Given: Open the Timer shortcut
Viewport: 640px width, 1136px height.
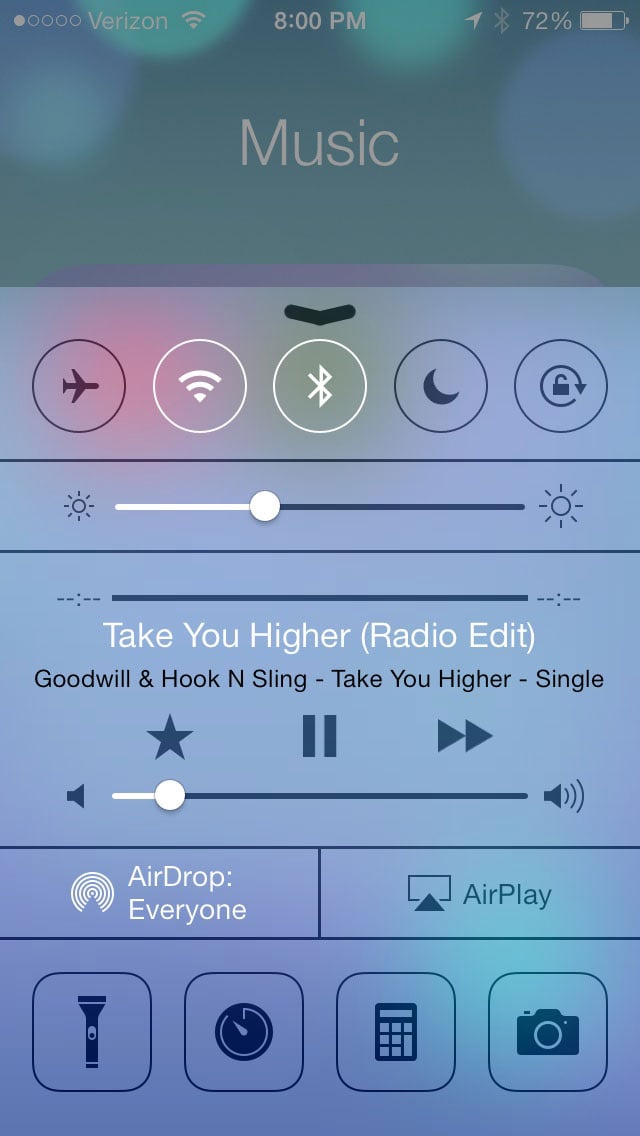Looking at the screenshot, I should (244, 1032).
